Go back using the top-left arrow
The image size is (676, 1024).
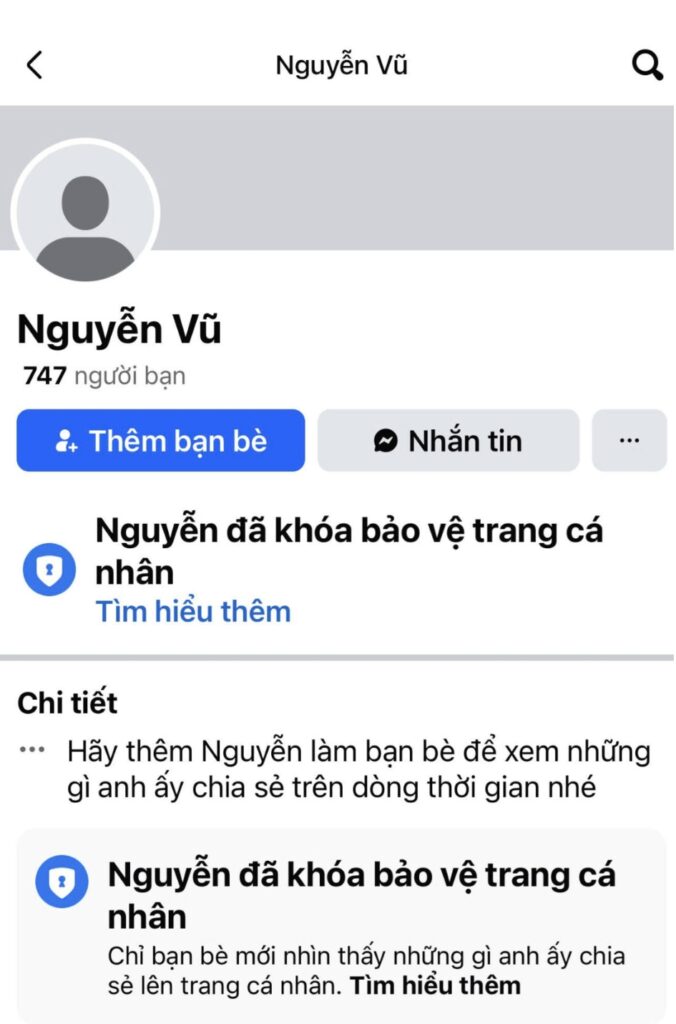click(35, 66)
